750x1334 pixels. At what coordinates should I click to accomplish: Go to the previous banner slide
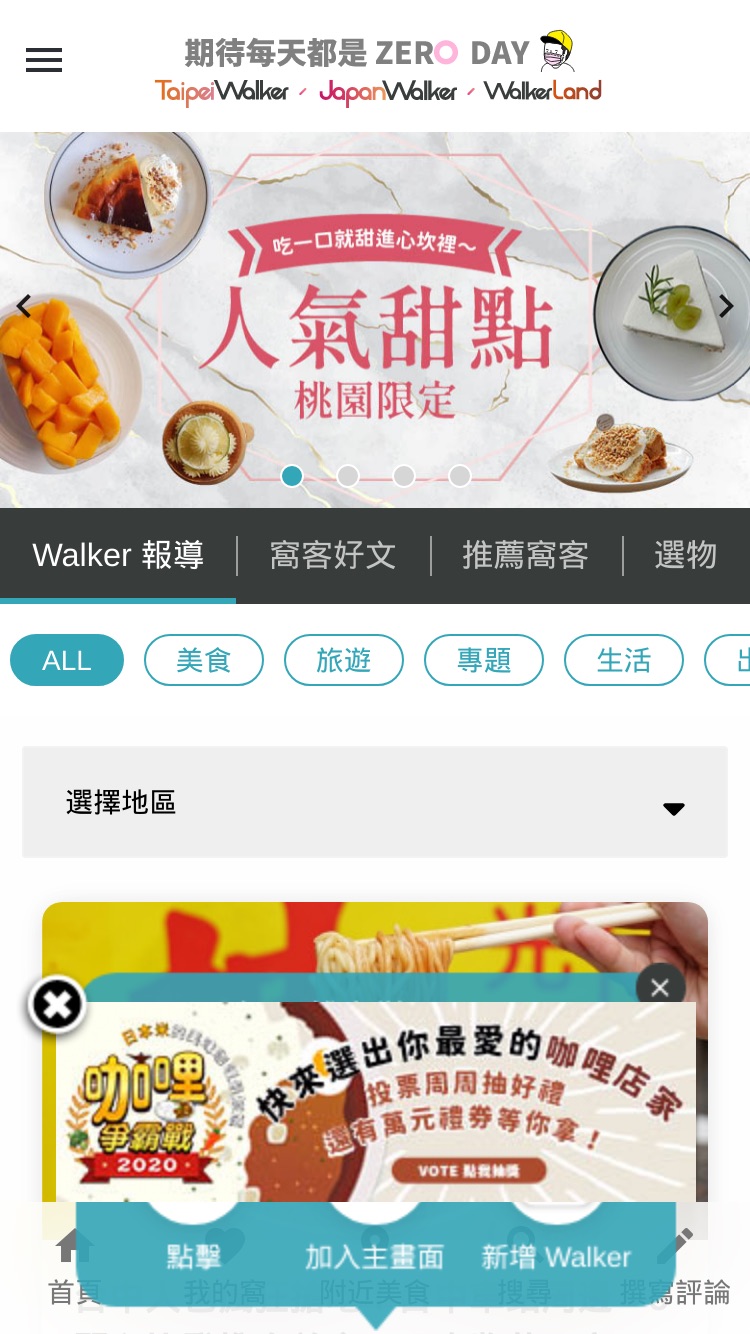(24, 307)
